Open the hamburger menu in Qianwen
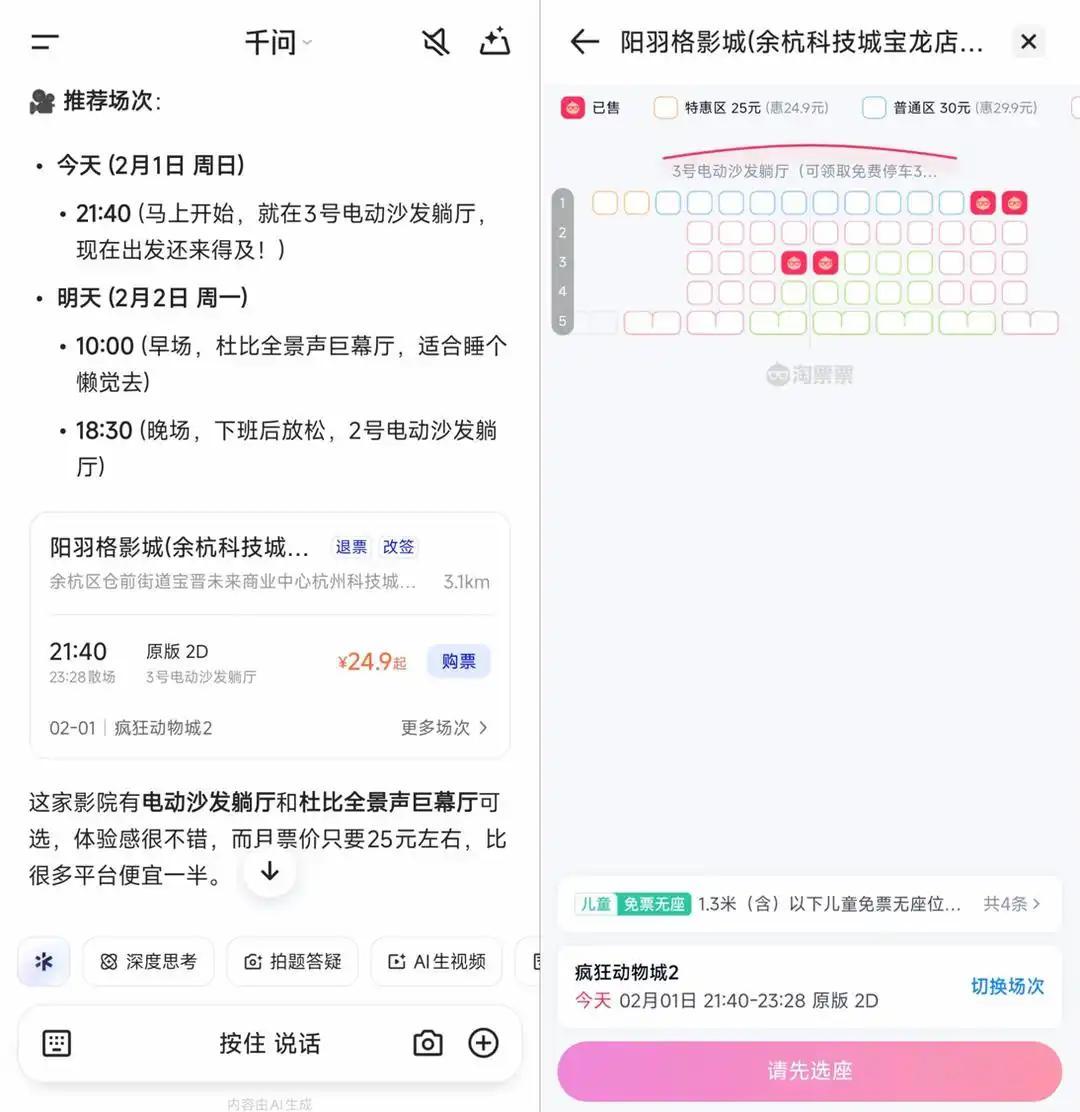The height and width of the screenshot is (1112, 1080). [x=45, y=42]
